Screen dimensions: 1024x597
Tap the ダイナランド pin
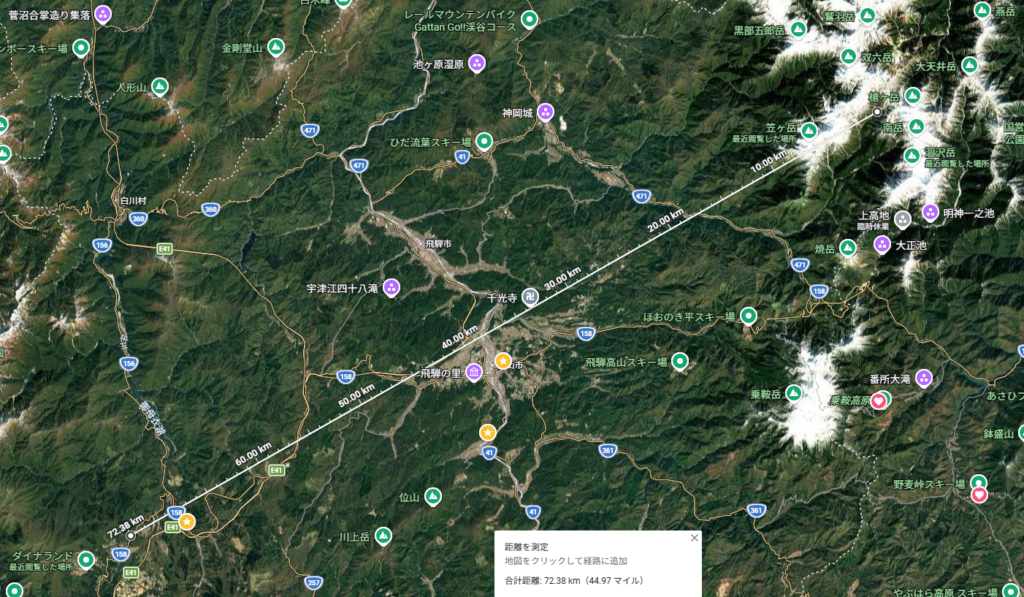click(86, 559)
